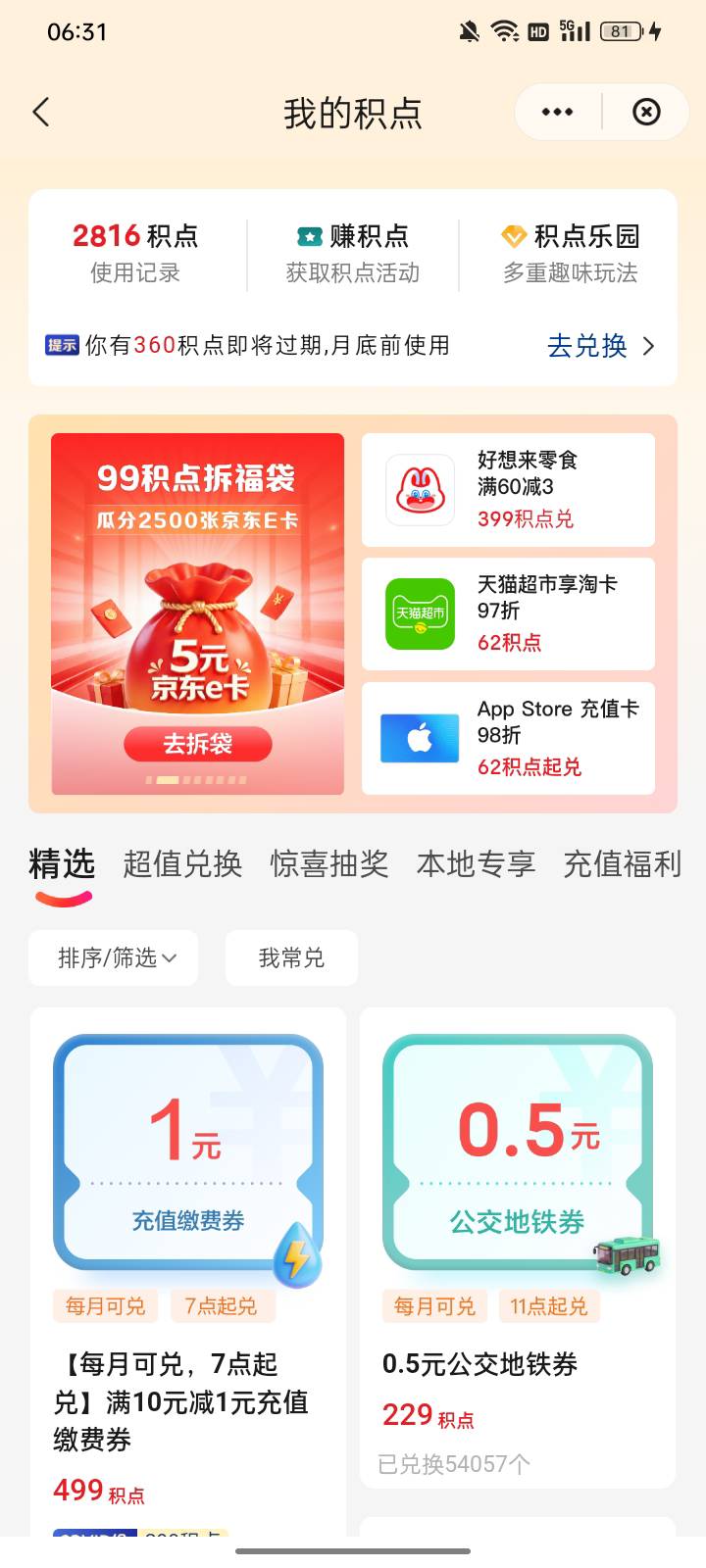The width and height of the screenshot is (706, 1568).
Task: Open App Store 充值卡 98折 offer
Action: [508, 738]
